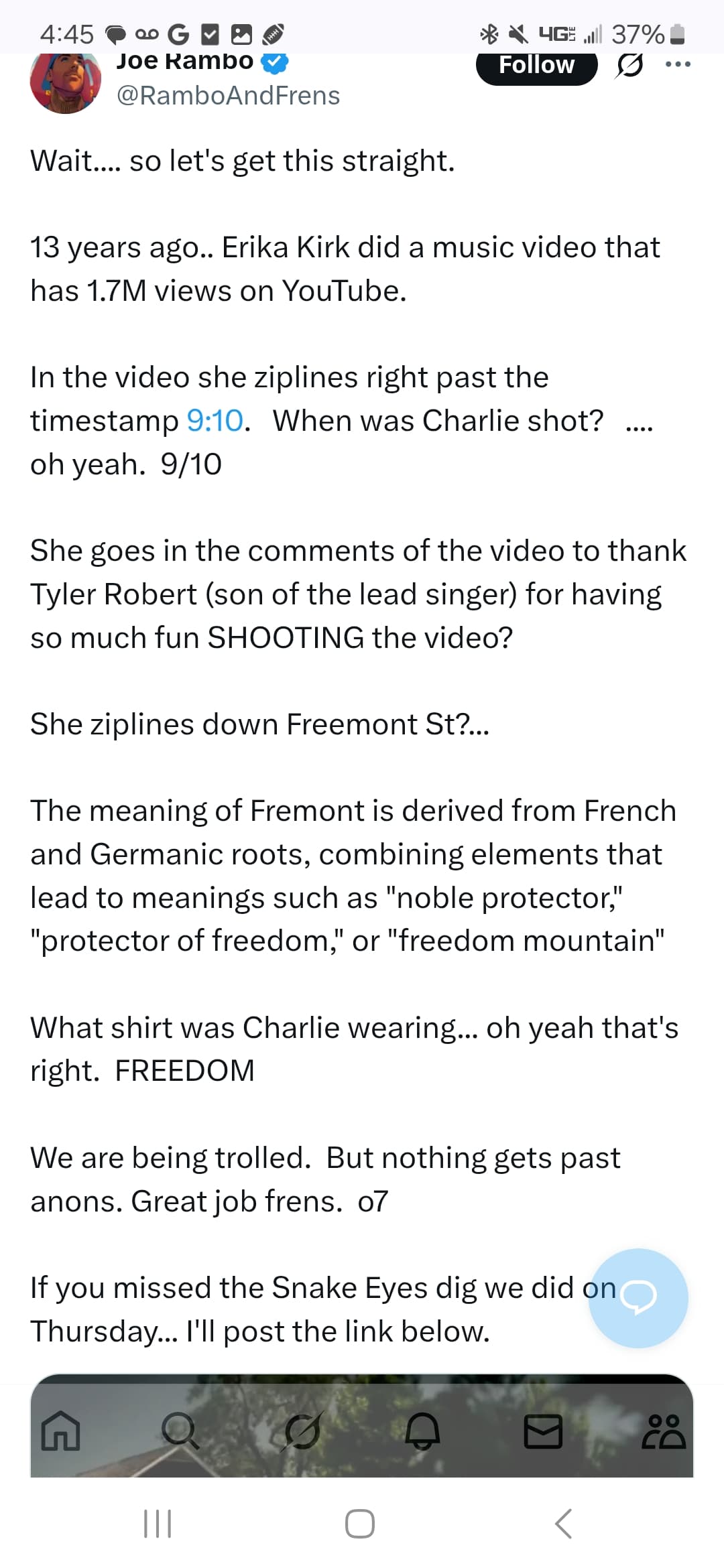Viewport: 724px width, 1568px height.
Task: Go to the Home tab
Action: [61, 1431]
